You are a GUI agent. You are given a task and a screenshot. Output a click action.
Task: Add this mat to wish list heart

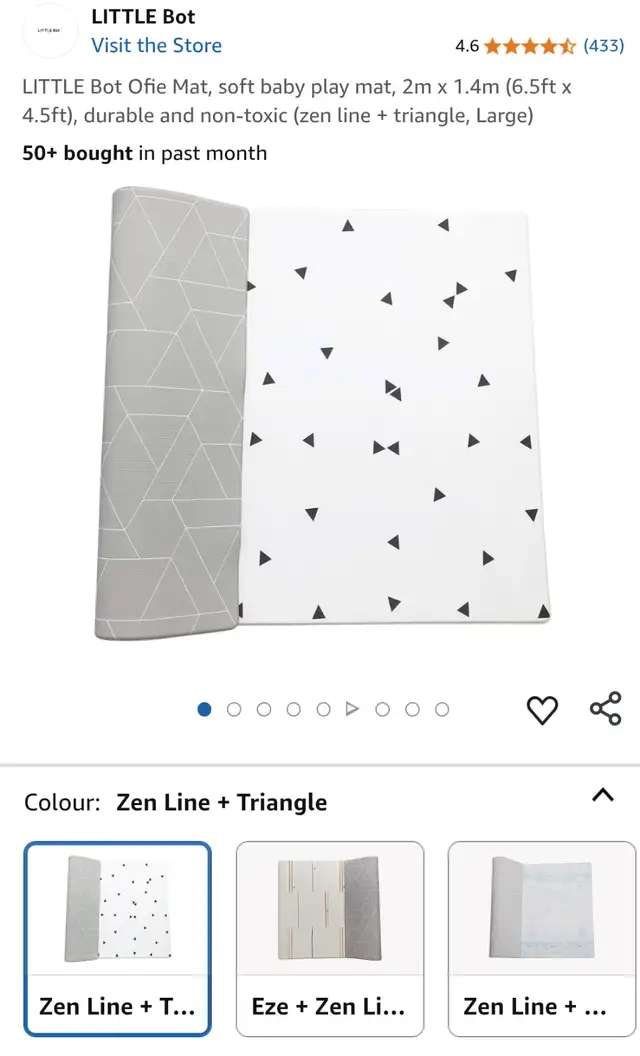[x=542, y=710]
